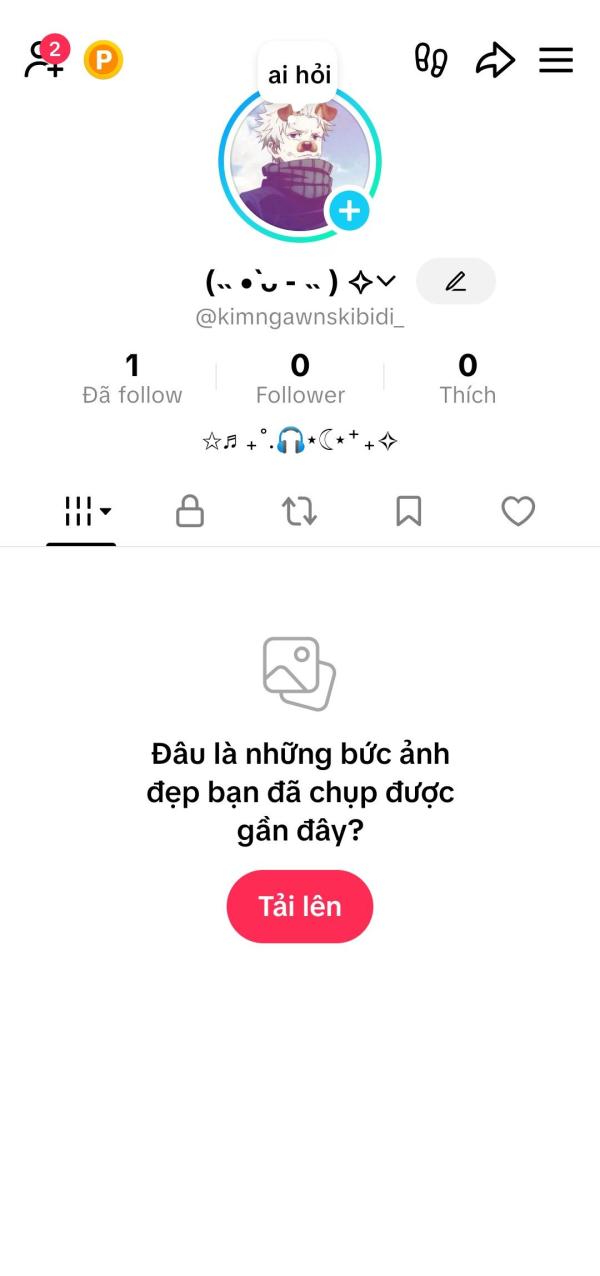Image resolution: width=600 pixels, height=1276 pixels.
Task: Open the Đã follow list
Action: 132,379
